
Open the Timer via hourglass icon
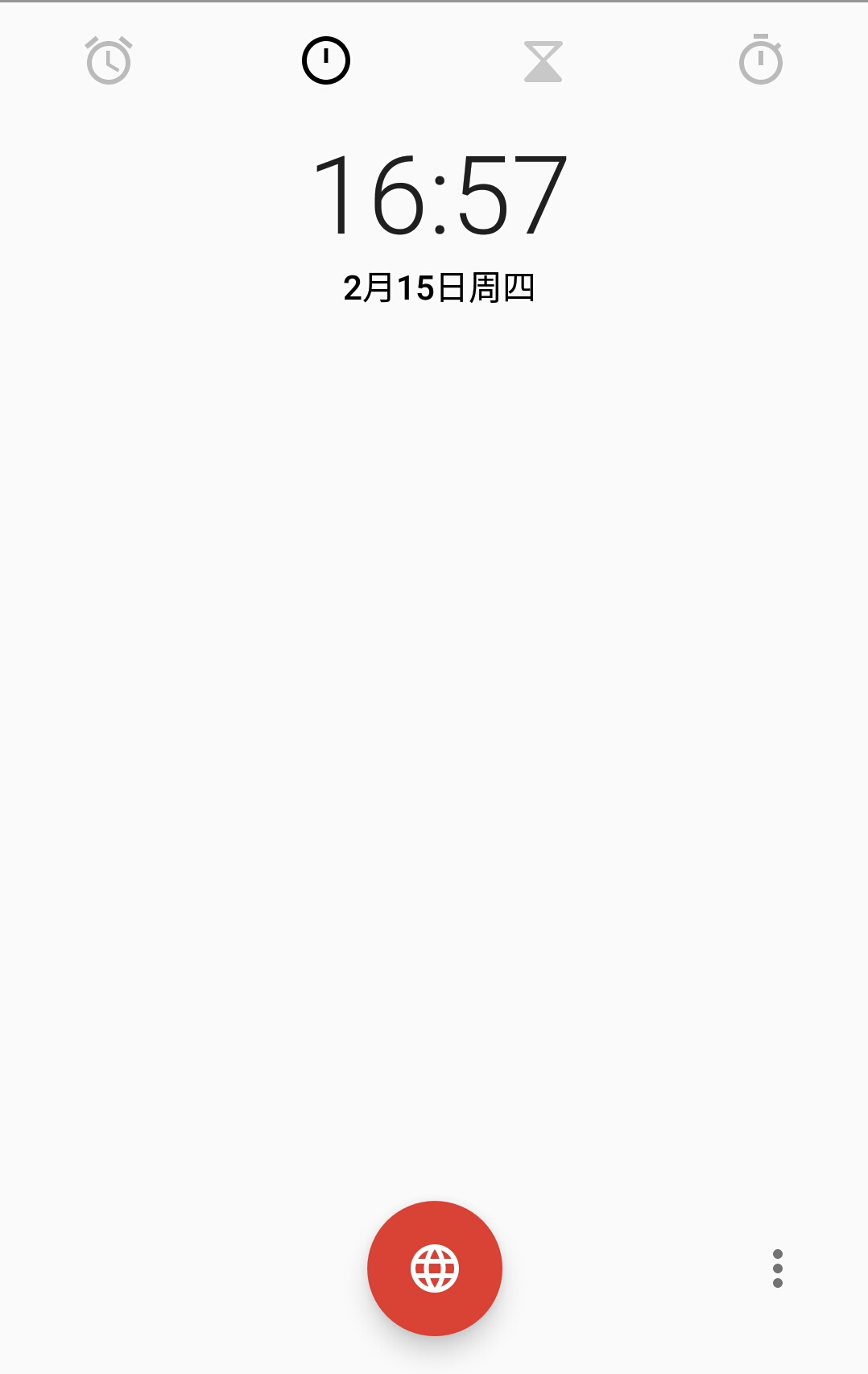(x=543, y=60)
